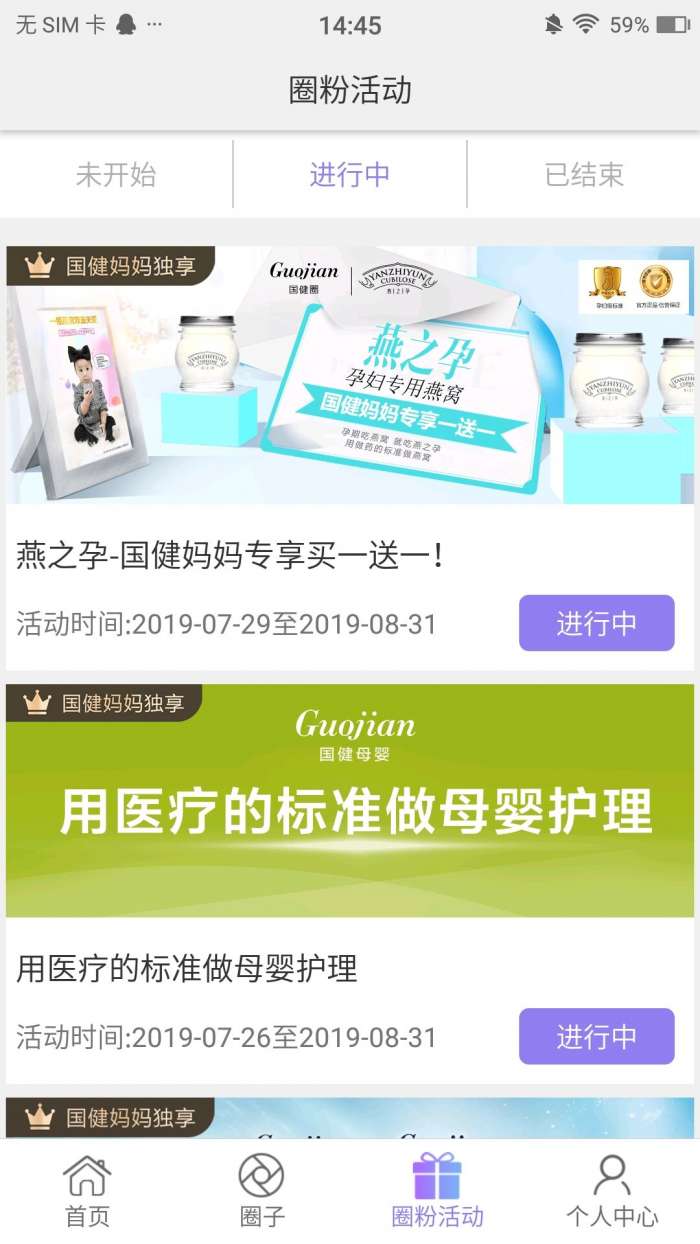
Task: Open 个人中心 profile tab
Action: 611,1191
